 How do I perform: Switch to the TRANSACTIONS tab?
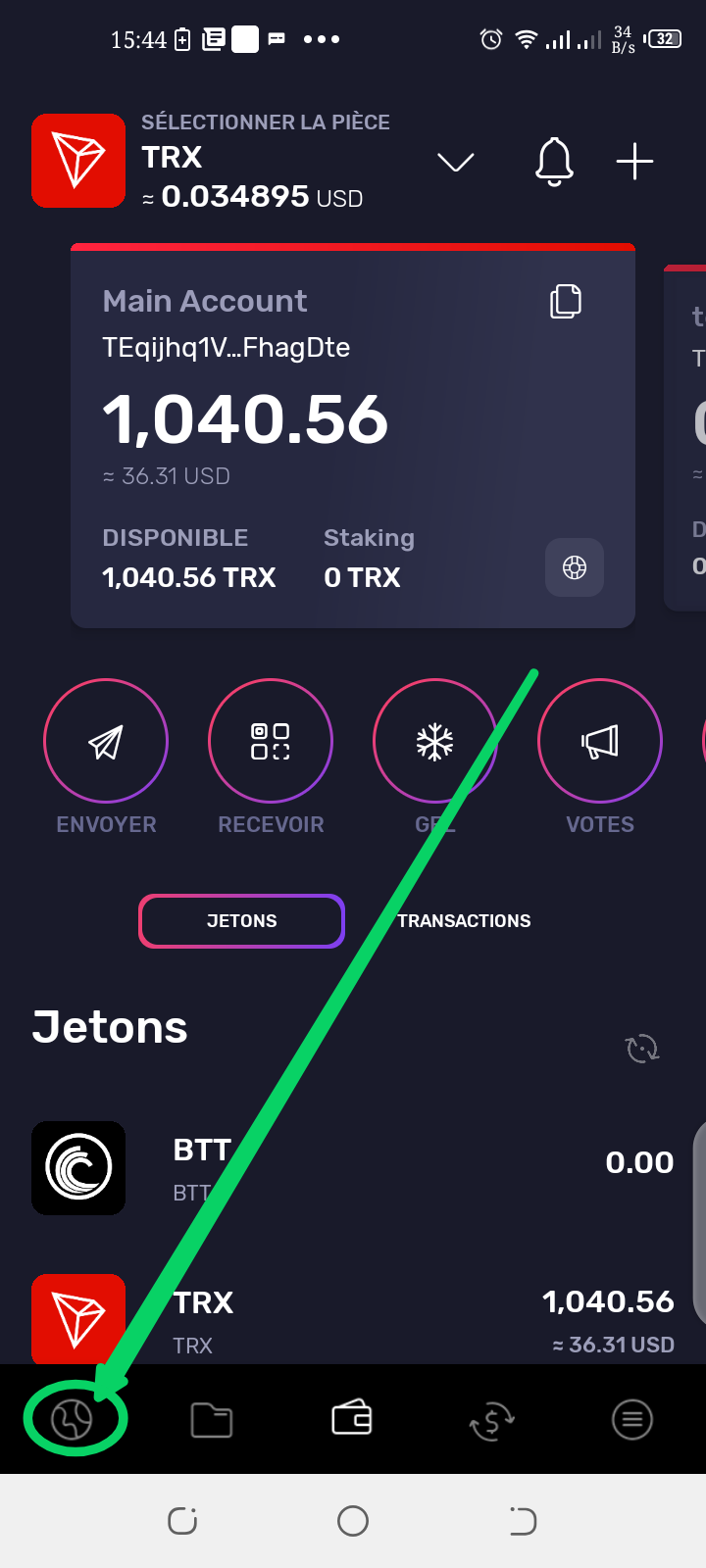[x=464, y=921]
